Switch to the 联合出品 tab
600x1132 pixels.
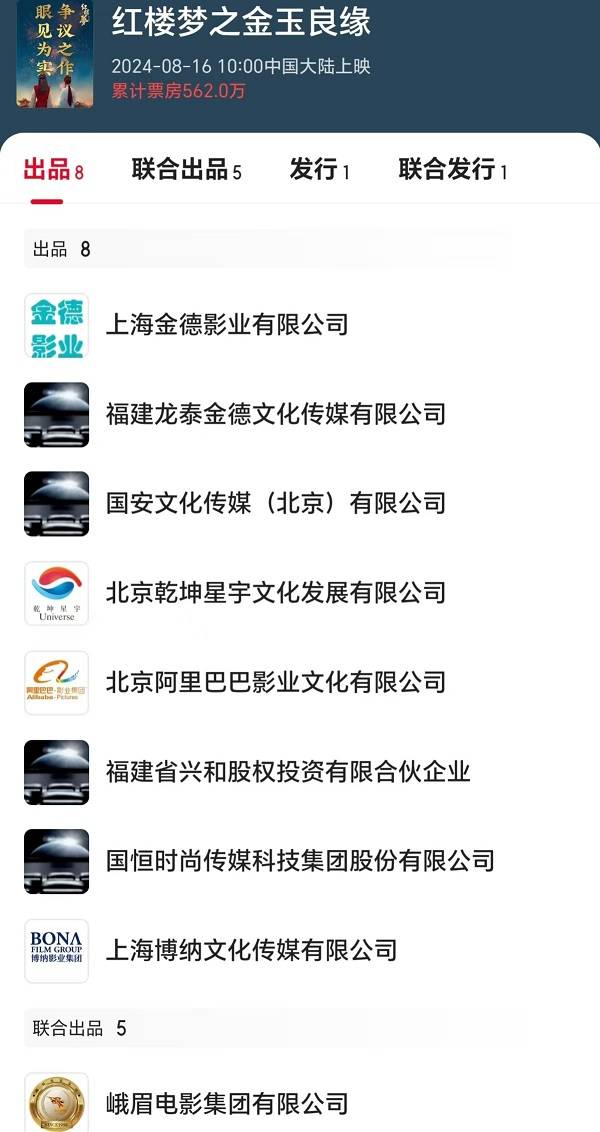(186, 170)
